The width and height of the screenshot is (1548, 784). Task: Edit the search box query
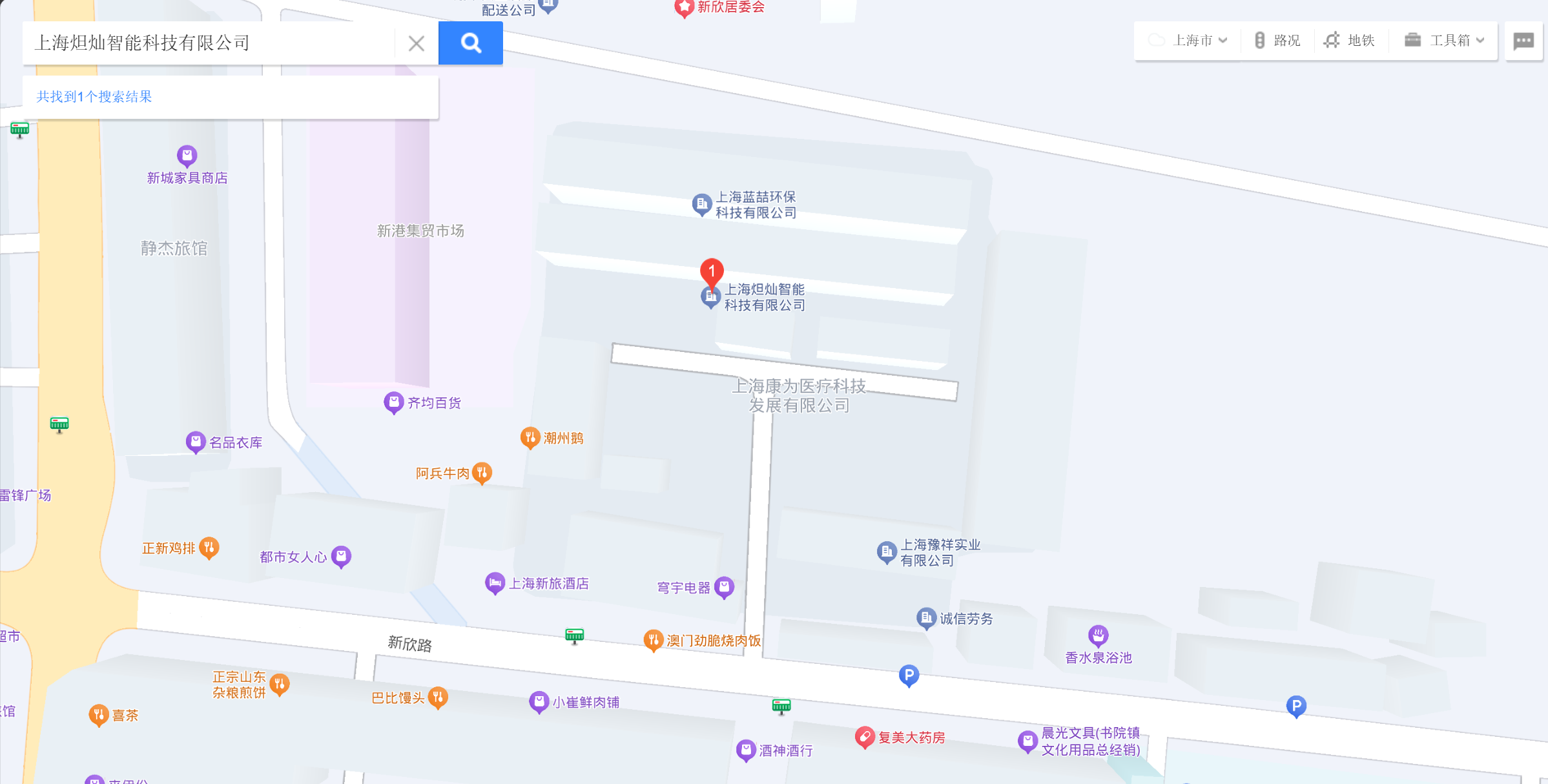[207, 43]
